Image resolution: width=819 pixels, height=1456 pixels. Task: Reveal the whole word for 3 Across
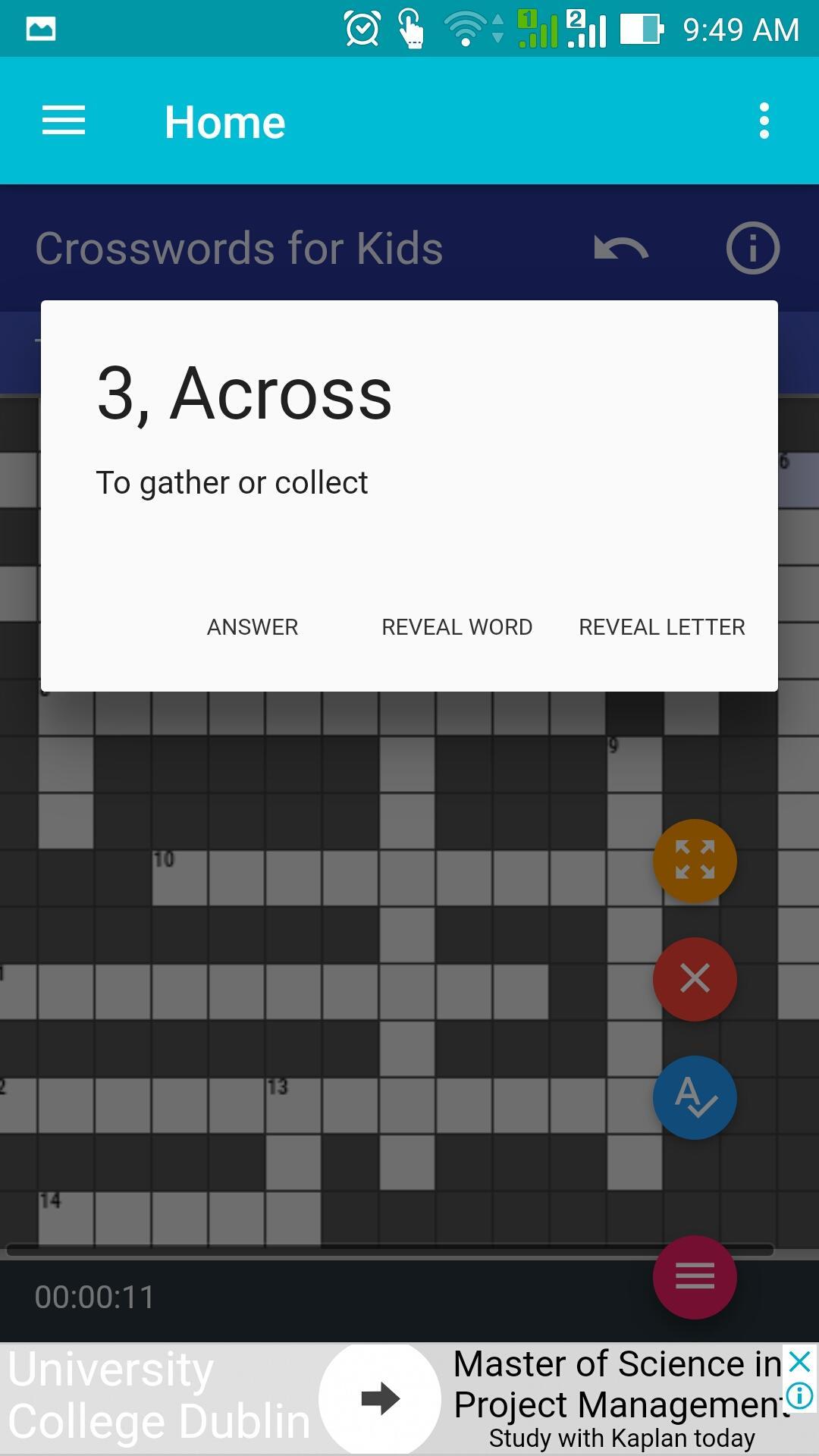tap(457, 627)
